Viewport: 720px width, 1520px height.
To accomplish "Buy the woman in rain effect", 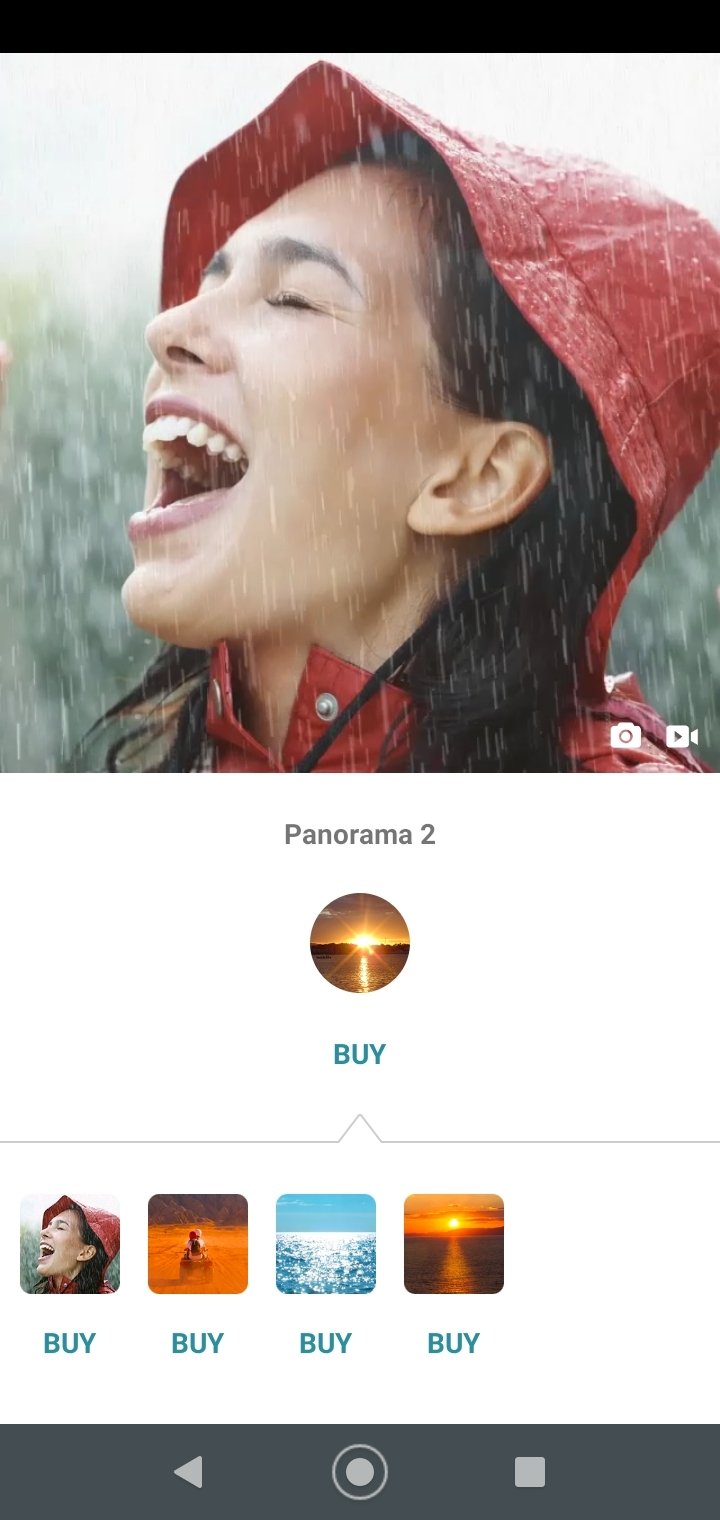I will 70,1343.
